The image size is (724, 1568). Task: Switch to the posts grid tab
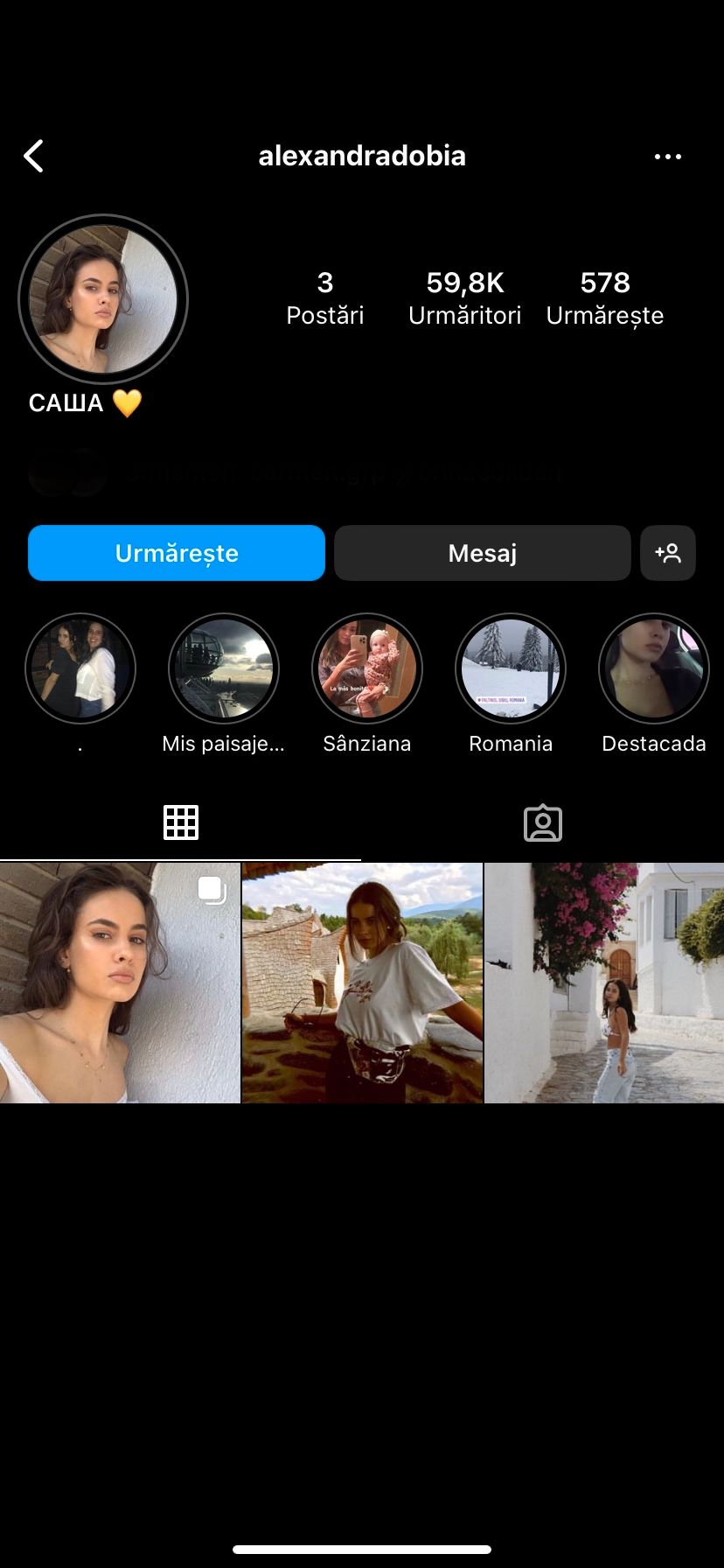click(x=181, y=822)
